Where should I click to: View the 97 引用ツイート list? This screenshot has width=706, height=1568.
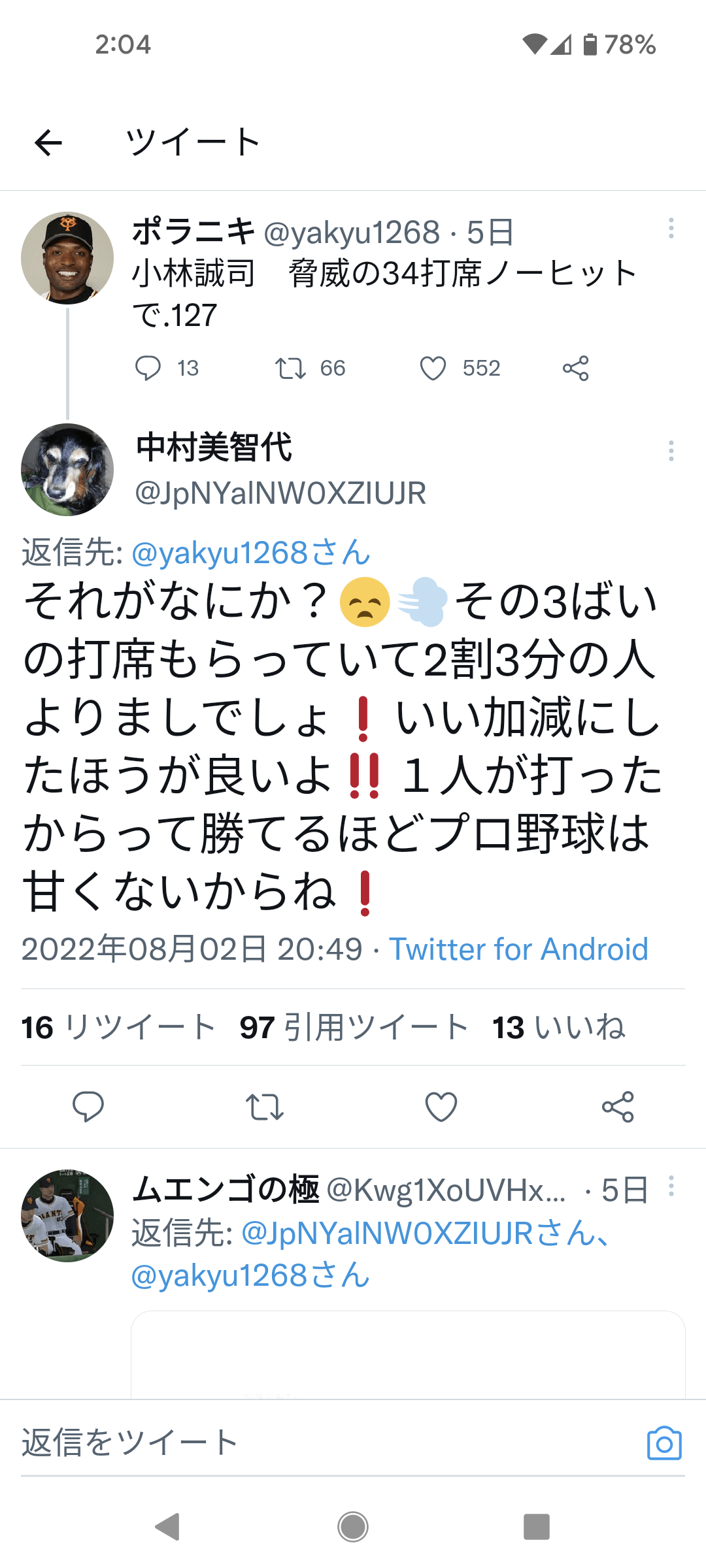354,1027
